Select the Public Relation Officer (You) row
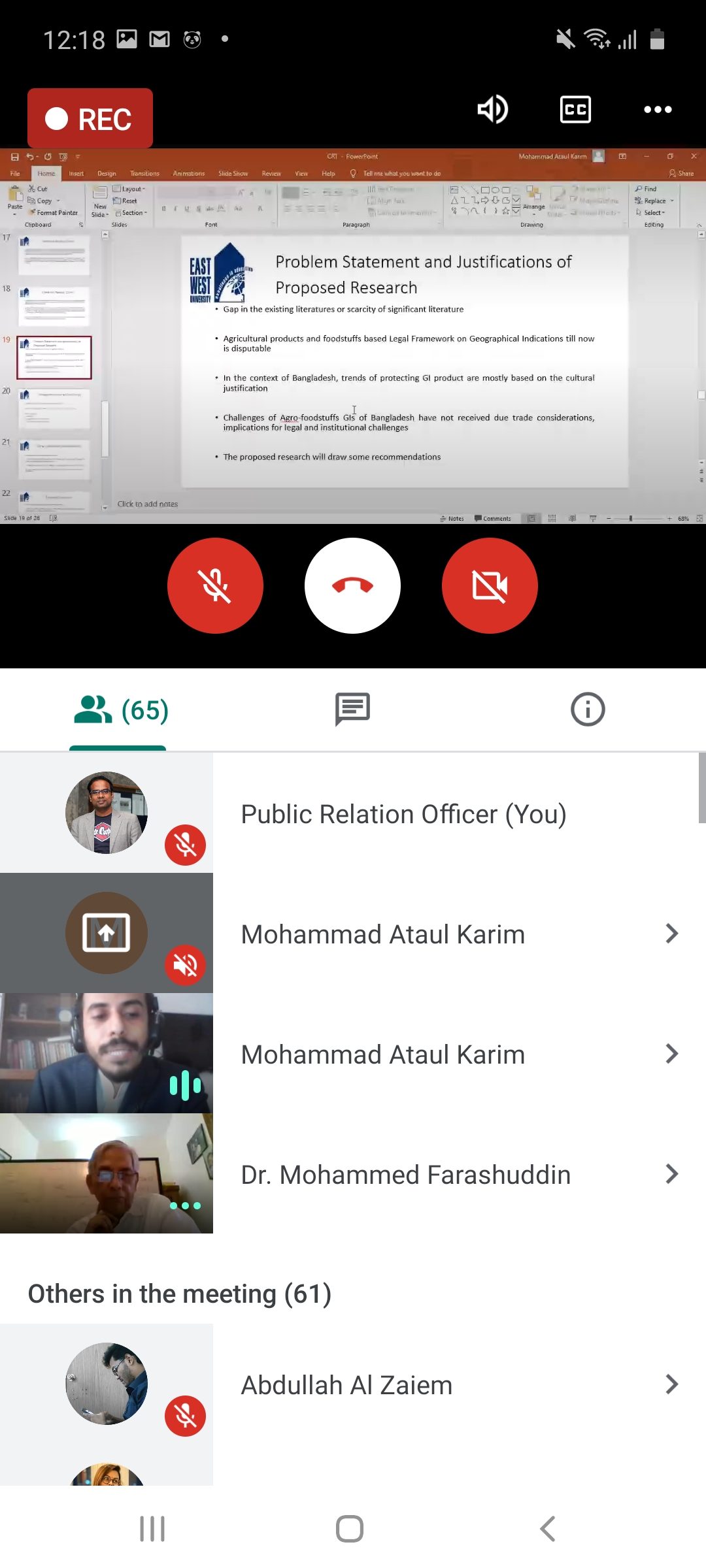This screenshot has width=706, height=1568. click(403, 814)
